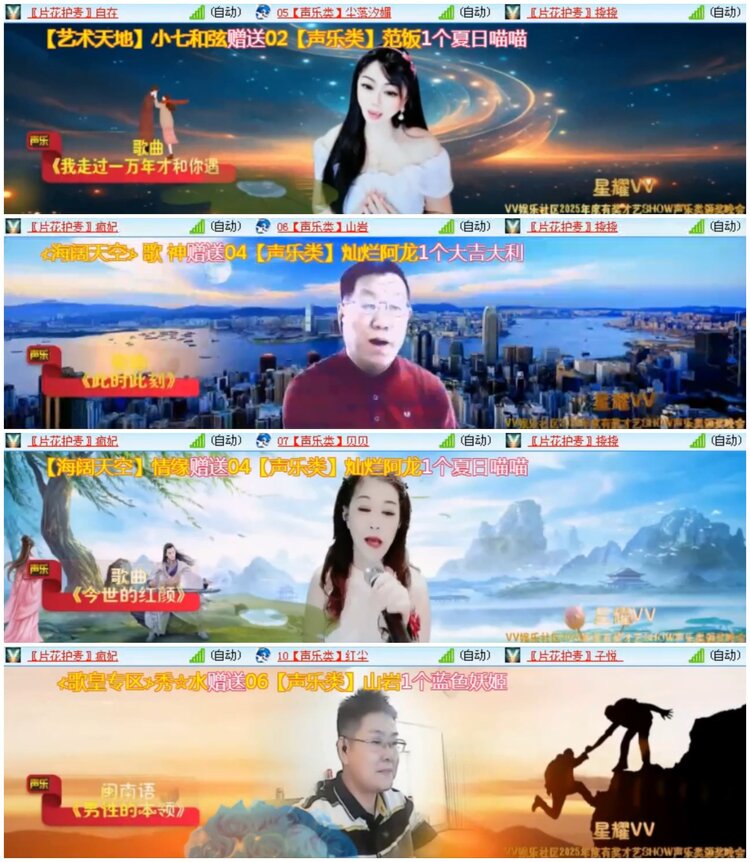Click the green level indicator bars beside 子悦
Screen dimensions: 750x862
click(697, 658)
